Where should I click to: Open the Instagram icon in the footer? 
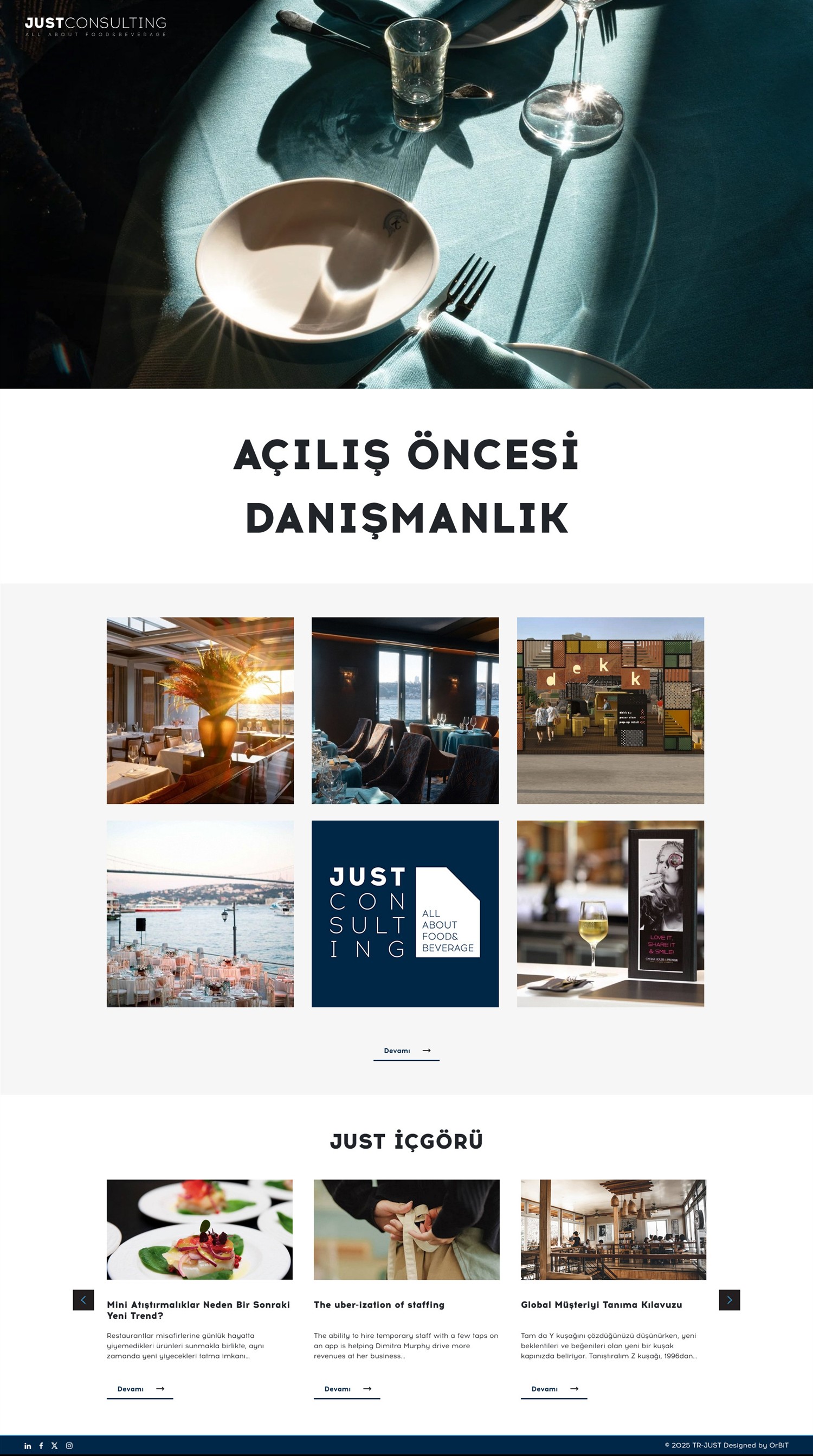coord(69,1445)
